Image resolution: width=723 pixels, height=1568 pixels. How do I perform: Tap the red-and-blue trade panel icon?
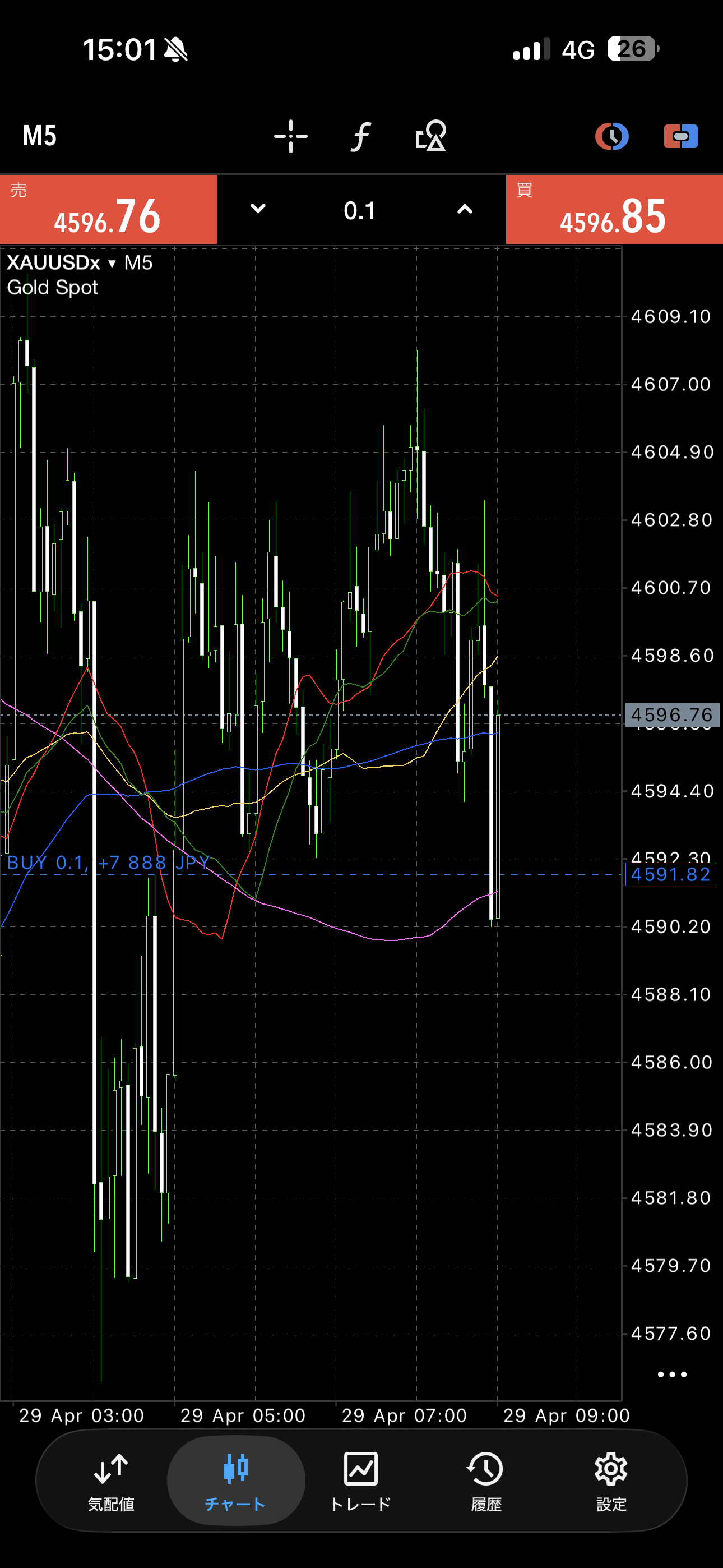pos(680,136)
